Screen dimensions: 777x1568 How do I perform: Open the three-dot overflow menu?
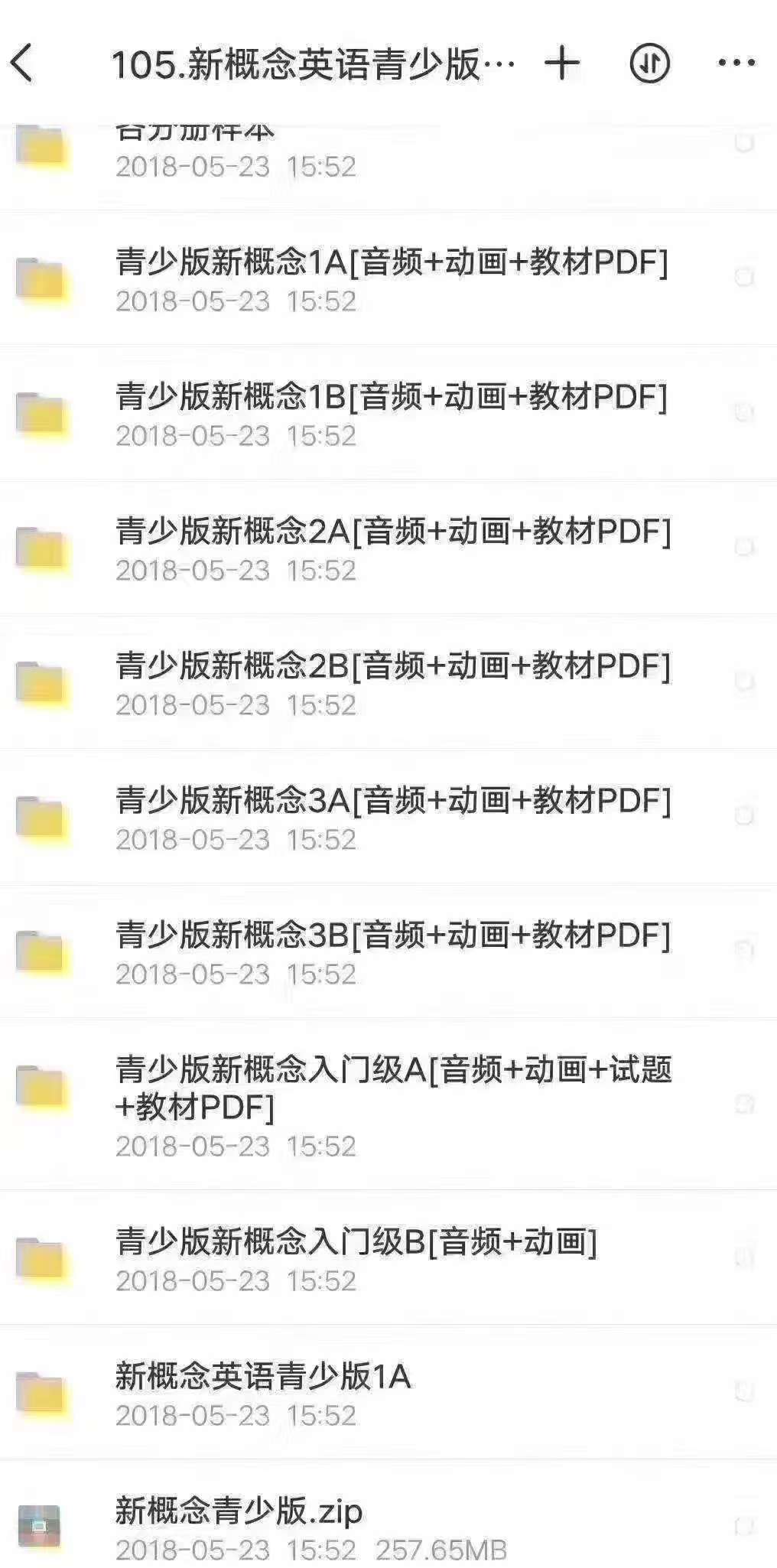click(x=736, y=63)
